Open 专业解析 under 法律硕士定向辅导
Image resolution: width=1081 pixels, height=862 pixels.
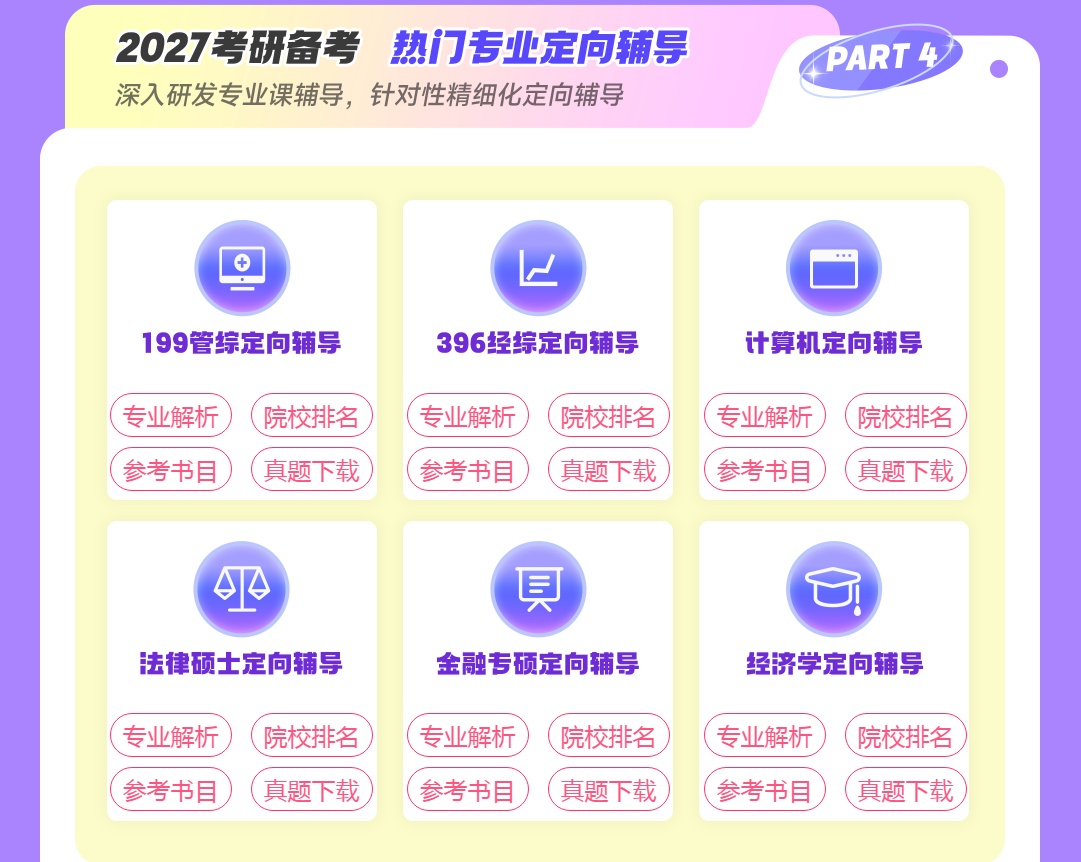point(170,737)
